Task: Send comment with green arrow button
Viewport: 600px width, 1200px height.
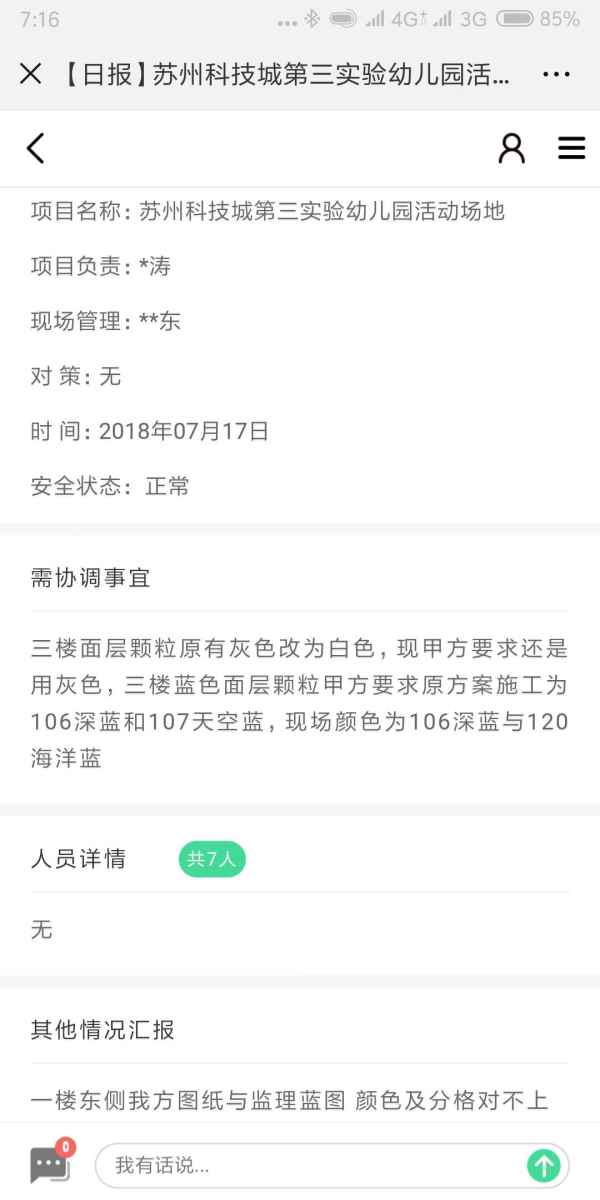Action: click(x=544, y=1165)
